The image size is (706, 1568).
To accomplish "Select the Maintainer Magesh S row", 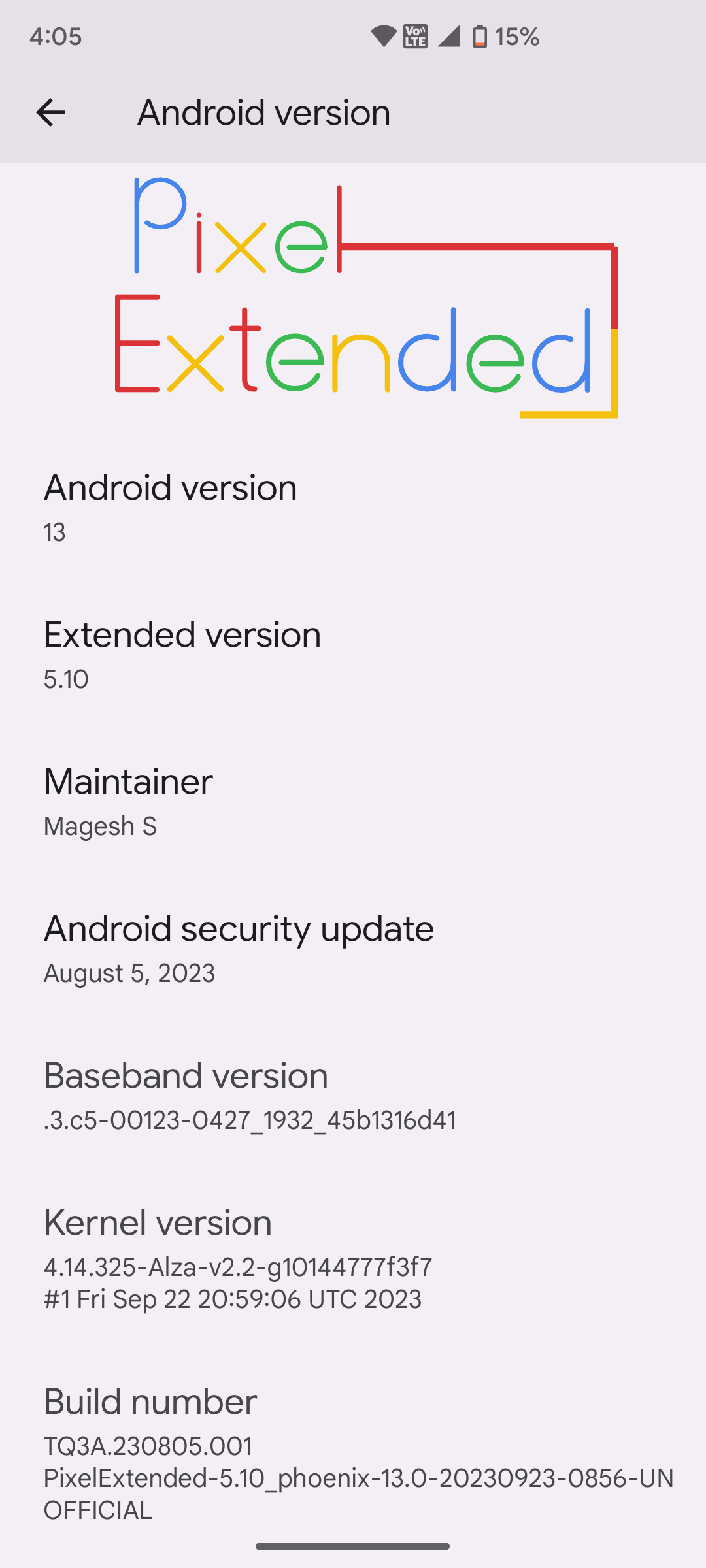I will [x=353, y=800].
